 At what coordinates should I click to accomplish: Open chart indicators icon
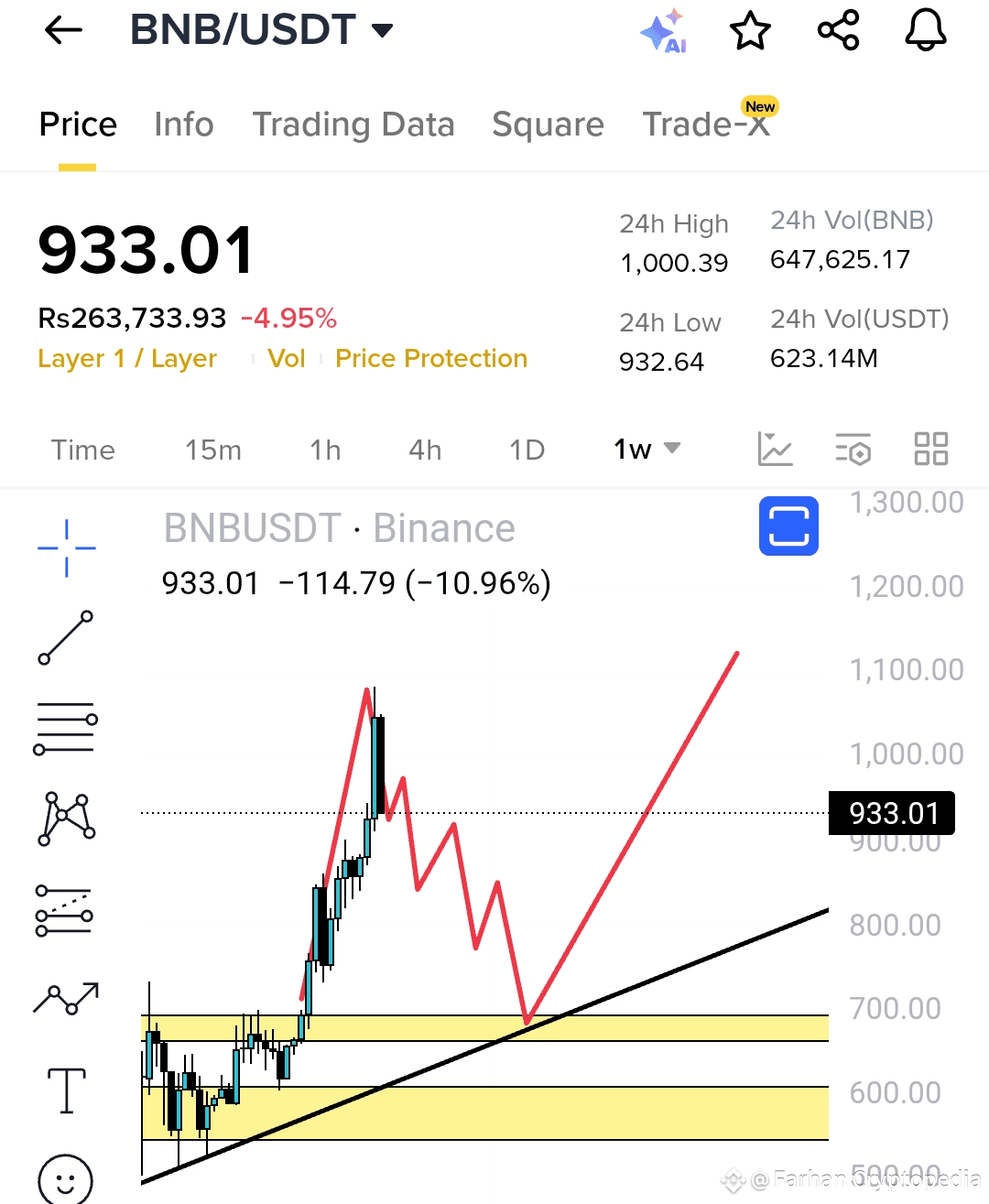coord(775,450)
